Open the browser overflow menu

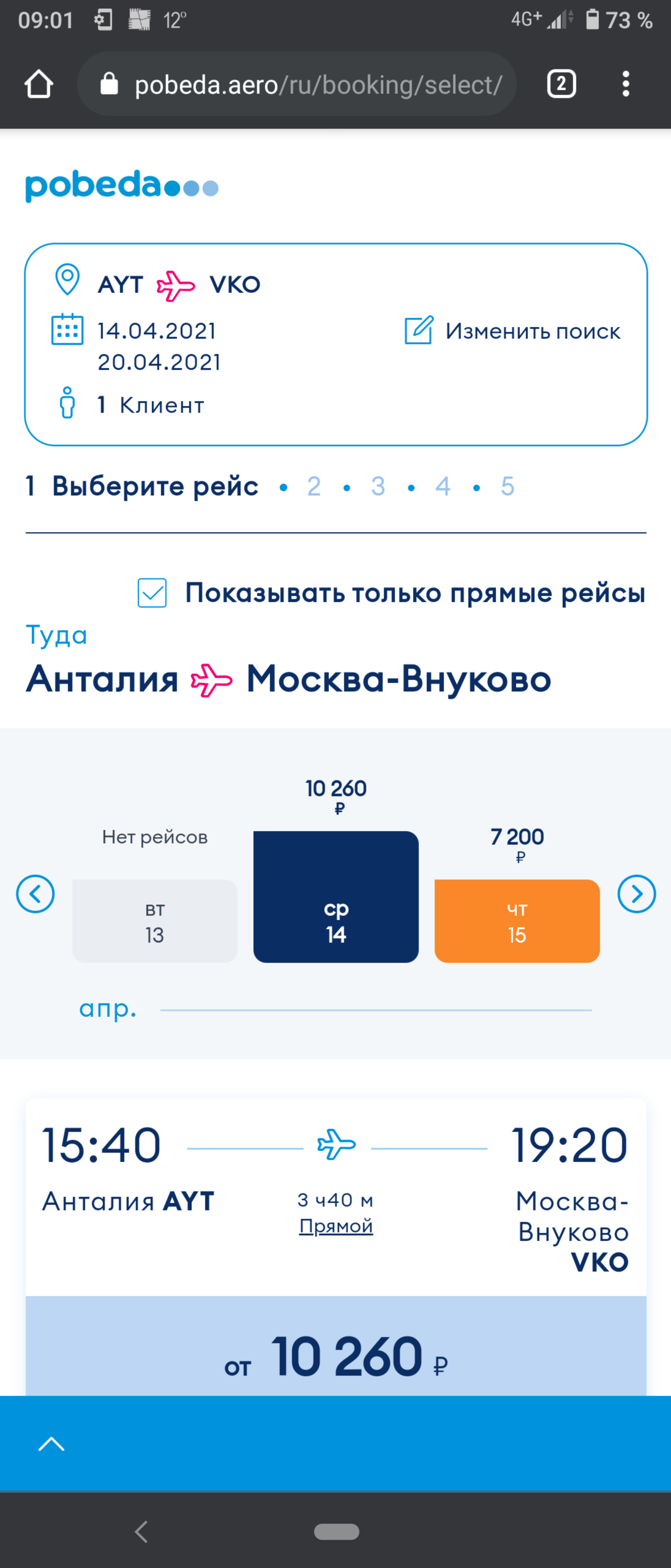[x=625, y=84]
